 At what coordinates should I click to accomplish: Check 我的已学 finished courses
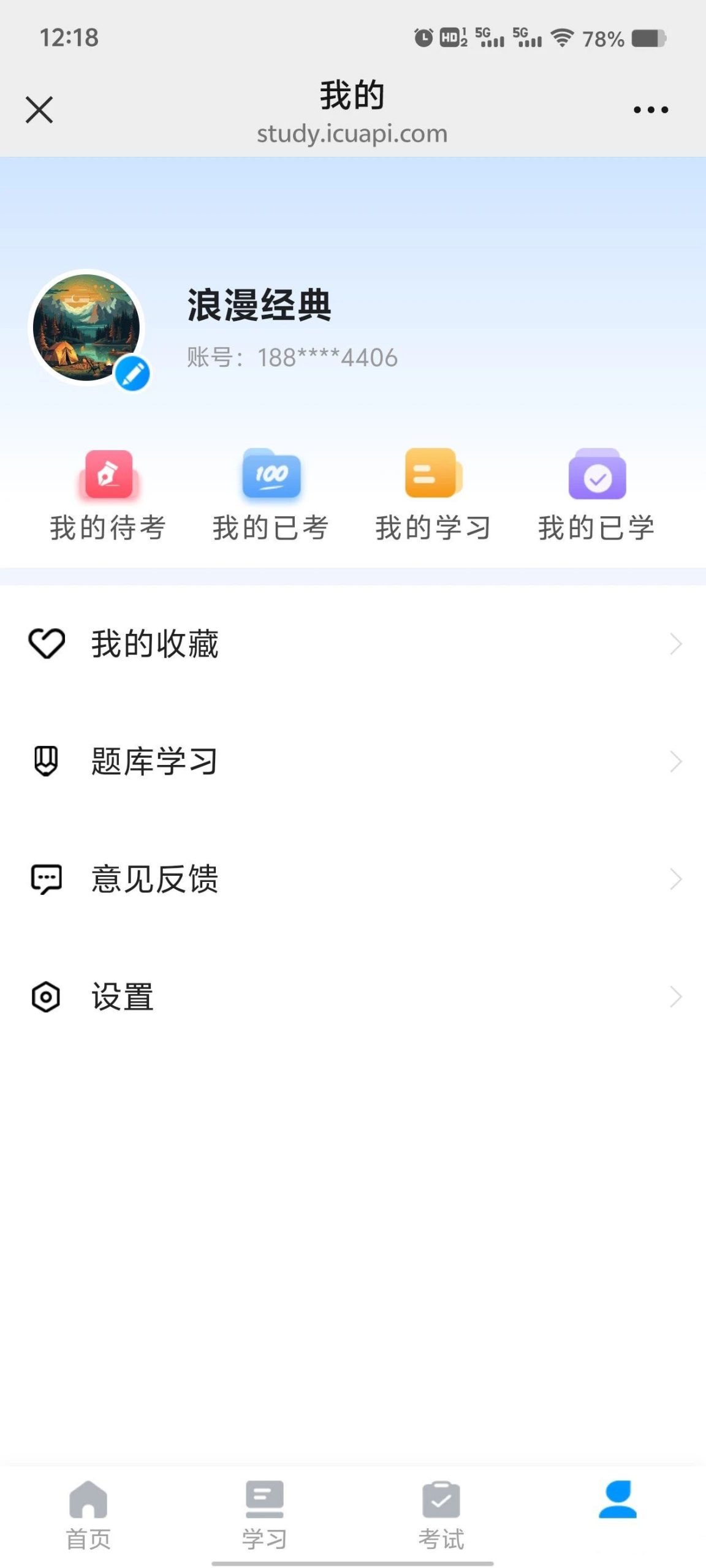[597, 495]
